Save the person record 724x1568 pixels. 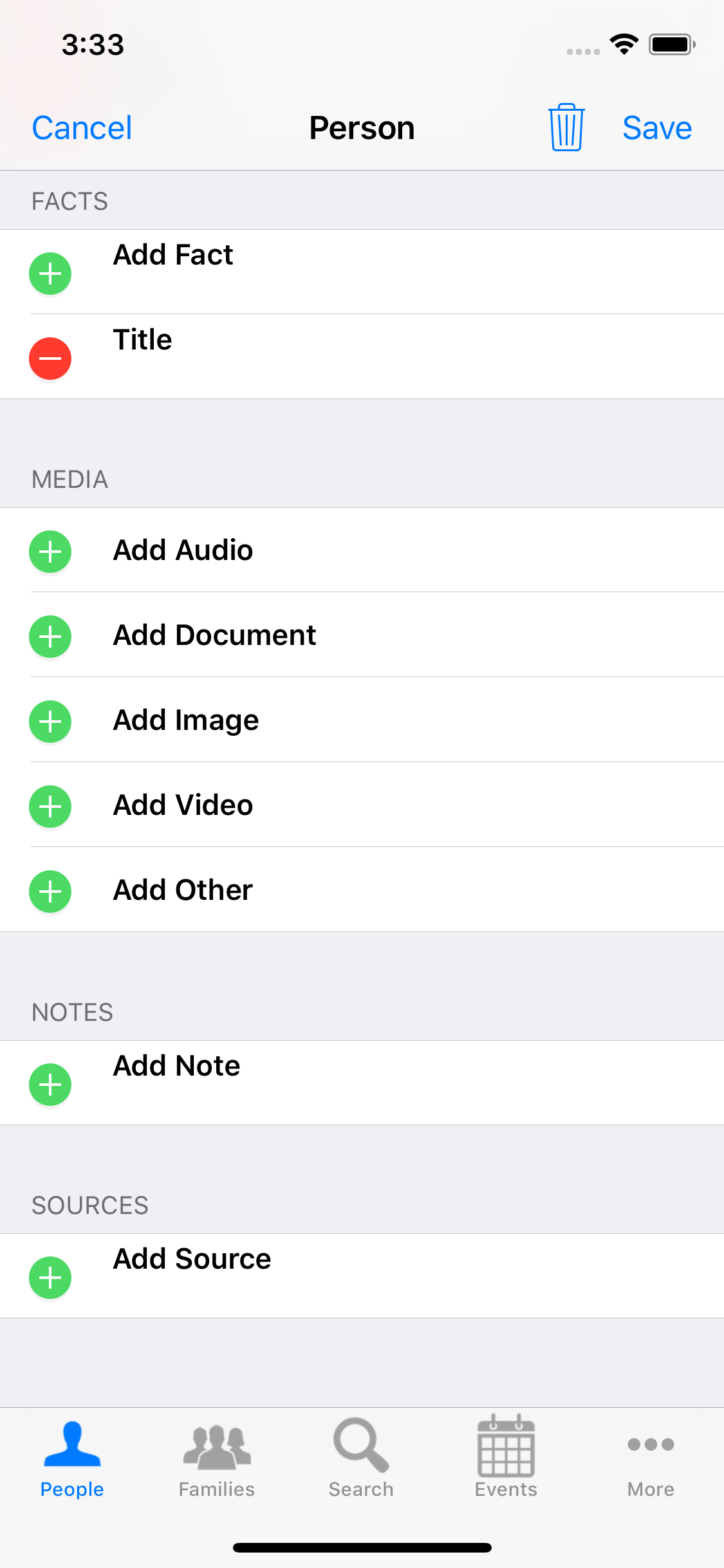click(x=656, y=127)
